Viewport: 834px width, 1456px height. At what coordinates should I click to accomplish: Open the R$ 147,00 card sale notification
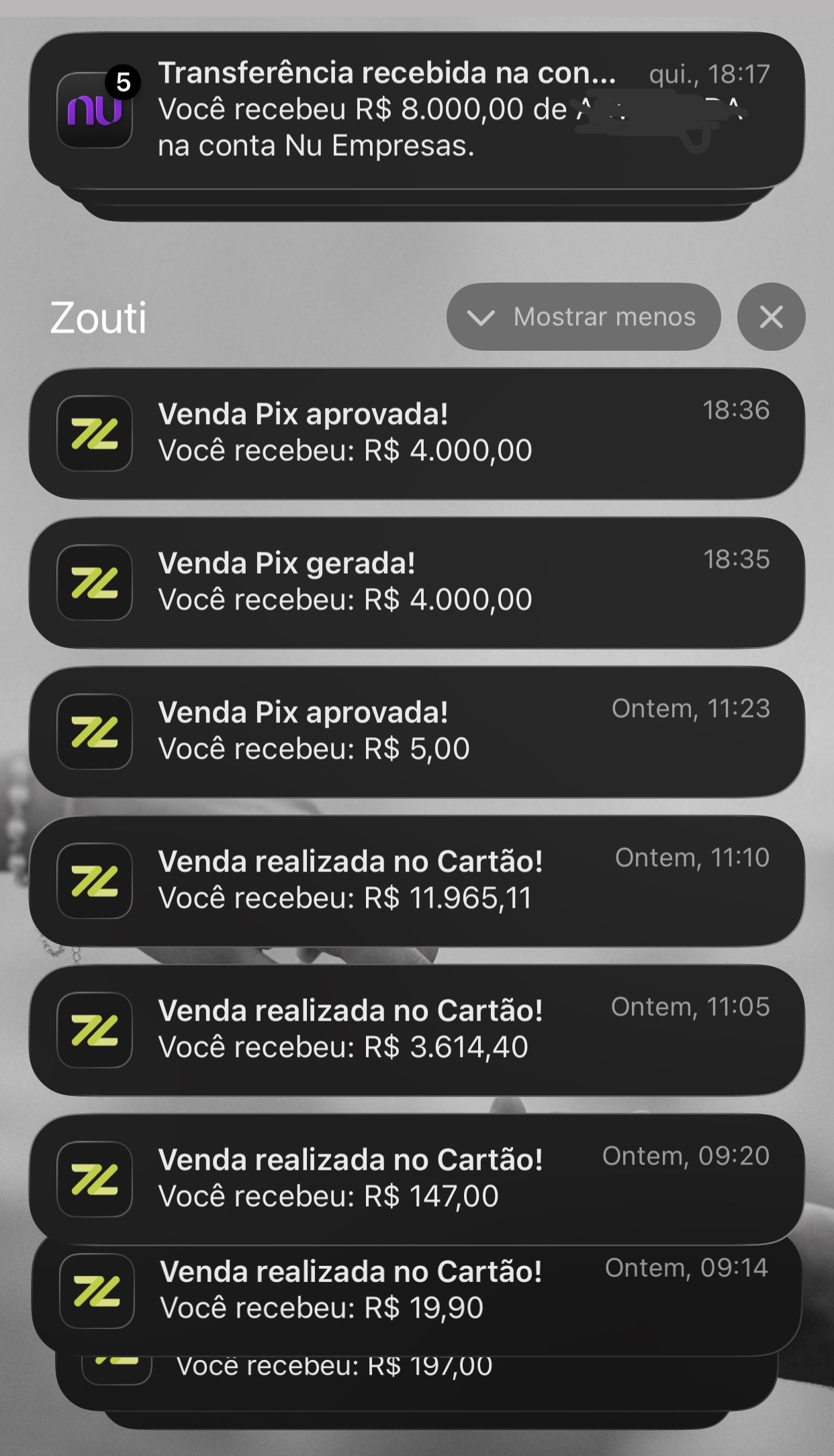(x=416, y=1178)
